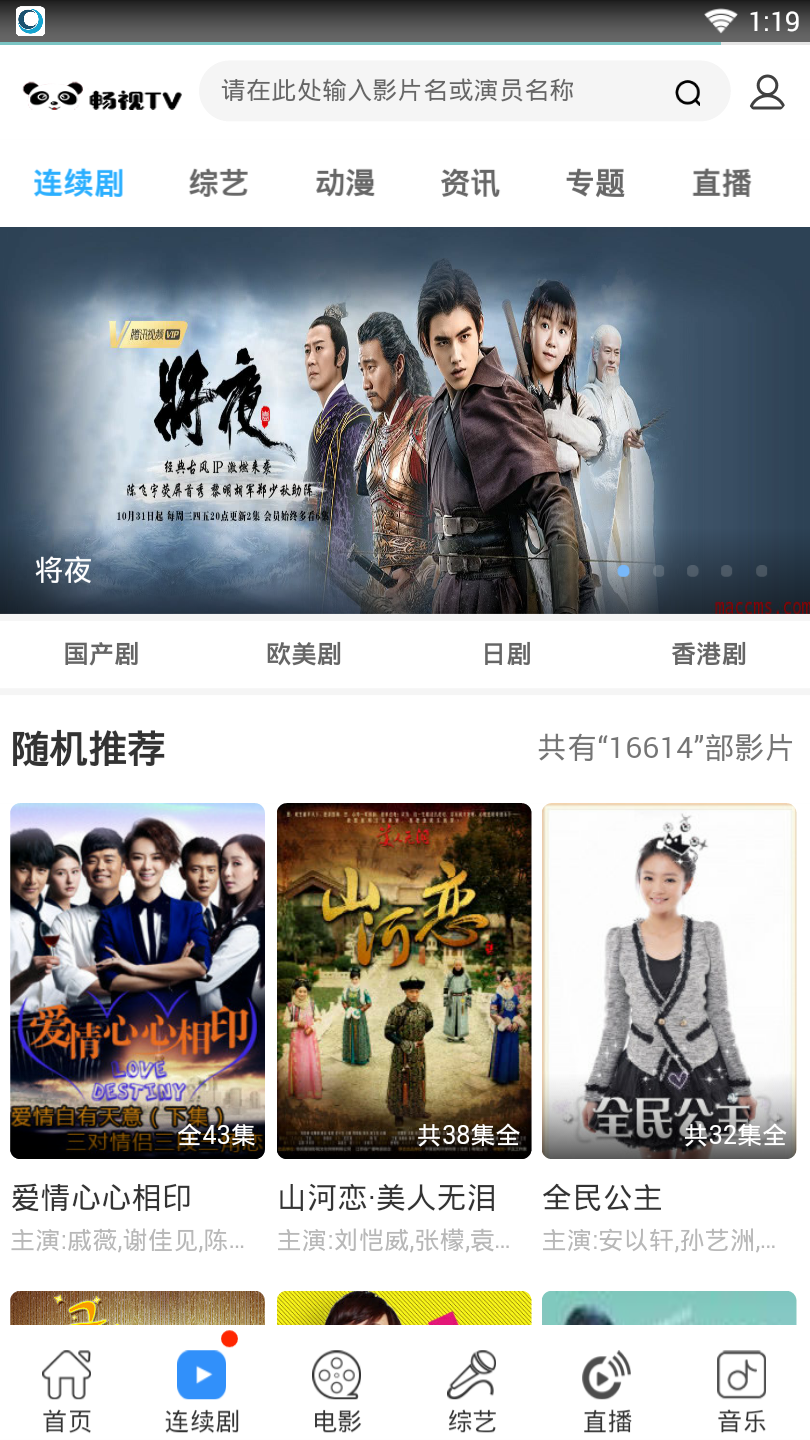
Task: Go to the 直播 top tab
Action: point(722,184)
